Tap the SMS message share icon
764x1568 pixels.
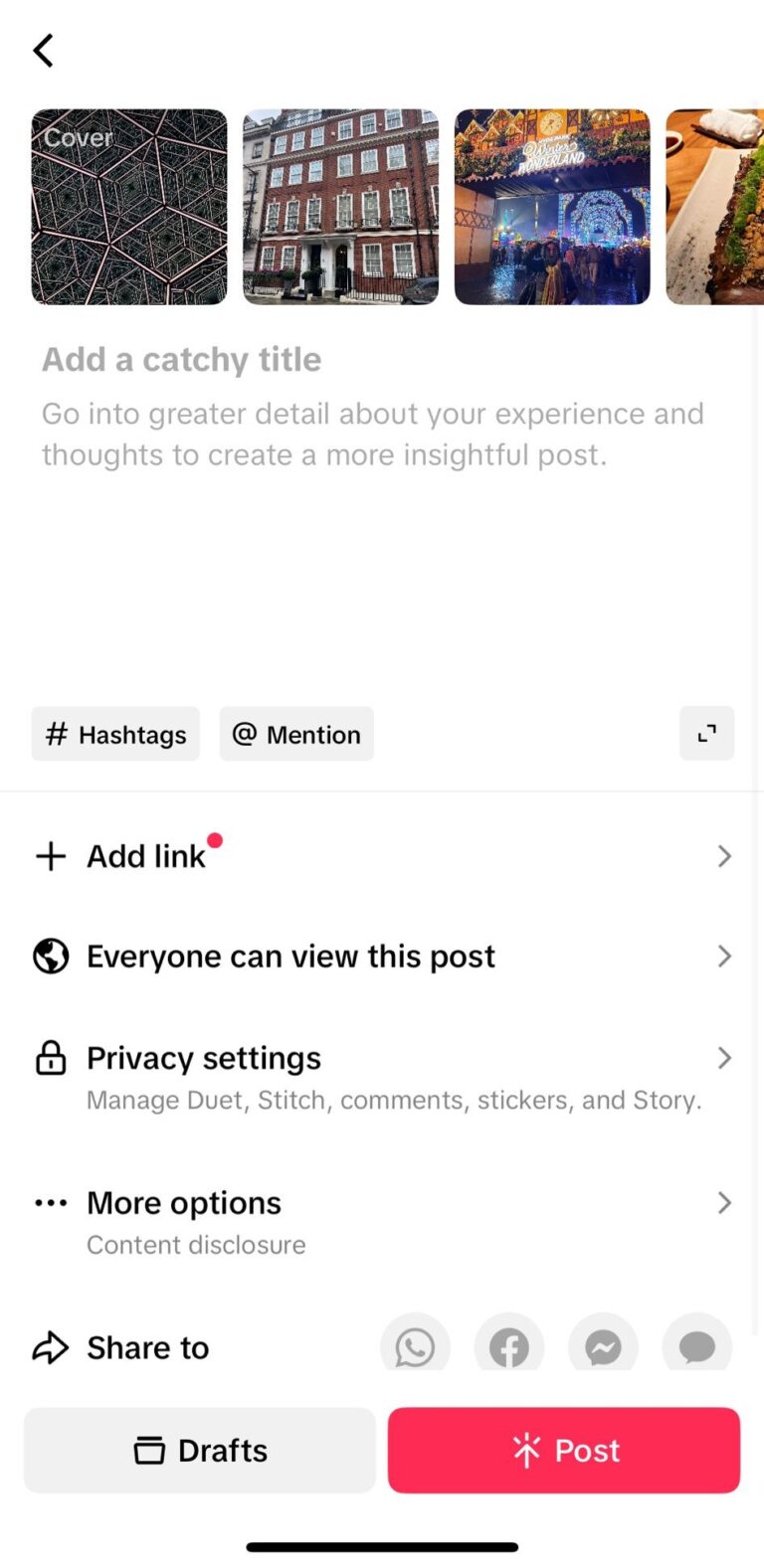pos(696,1345)
